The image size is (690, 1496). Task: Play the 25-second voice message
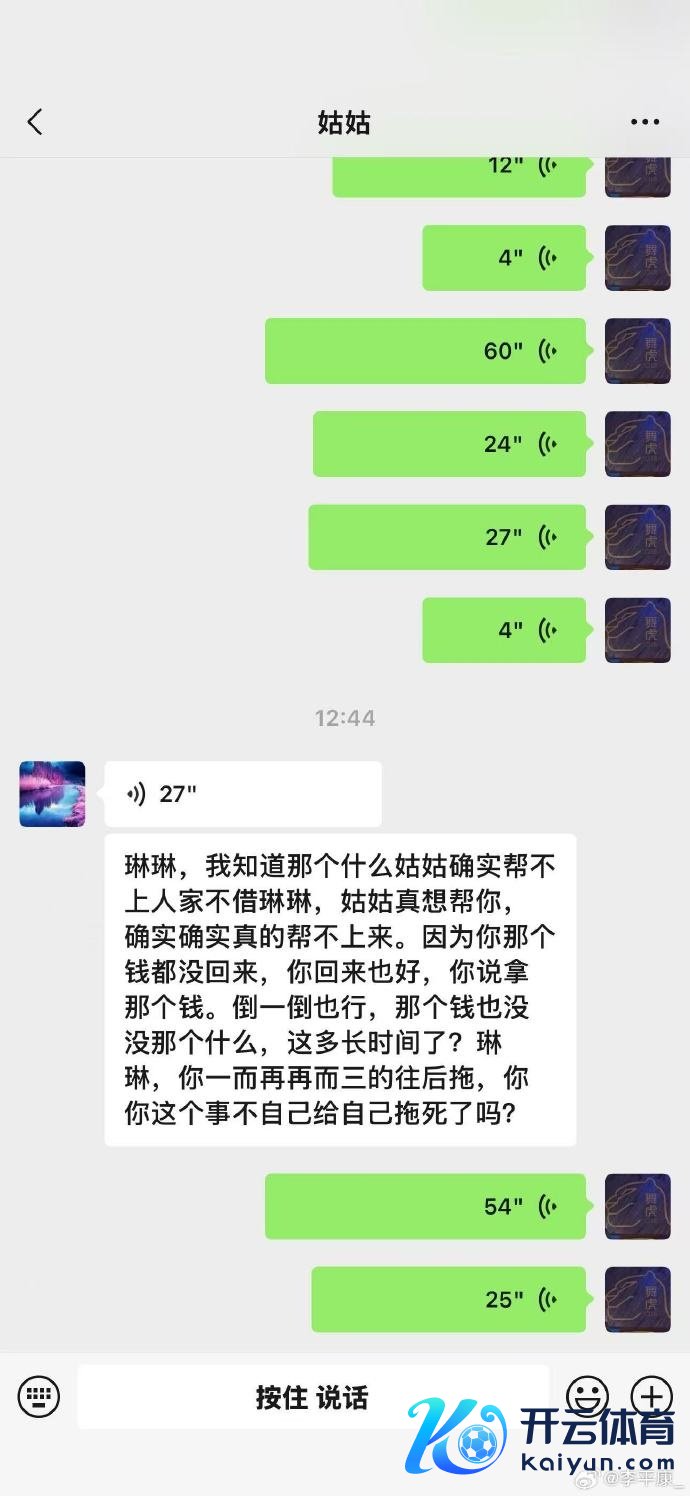[x=448, y=1299]
